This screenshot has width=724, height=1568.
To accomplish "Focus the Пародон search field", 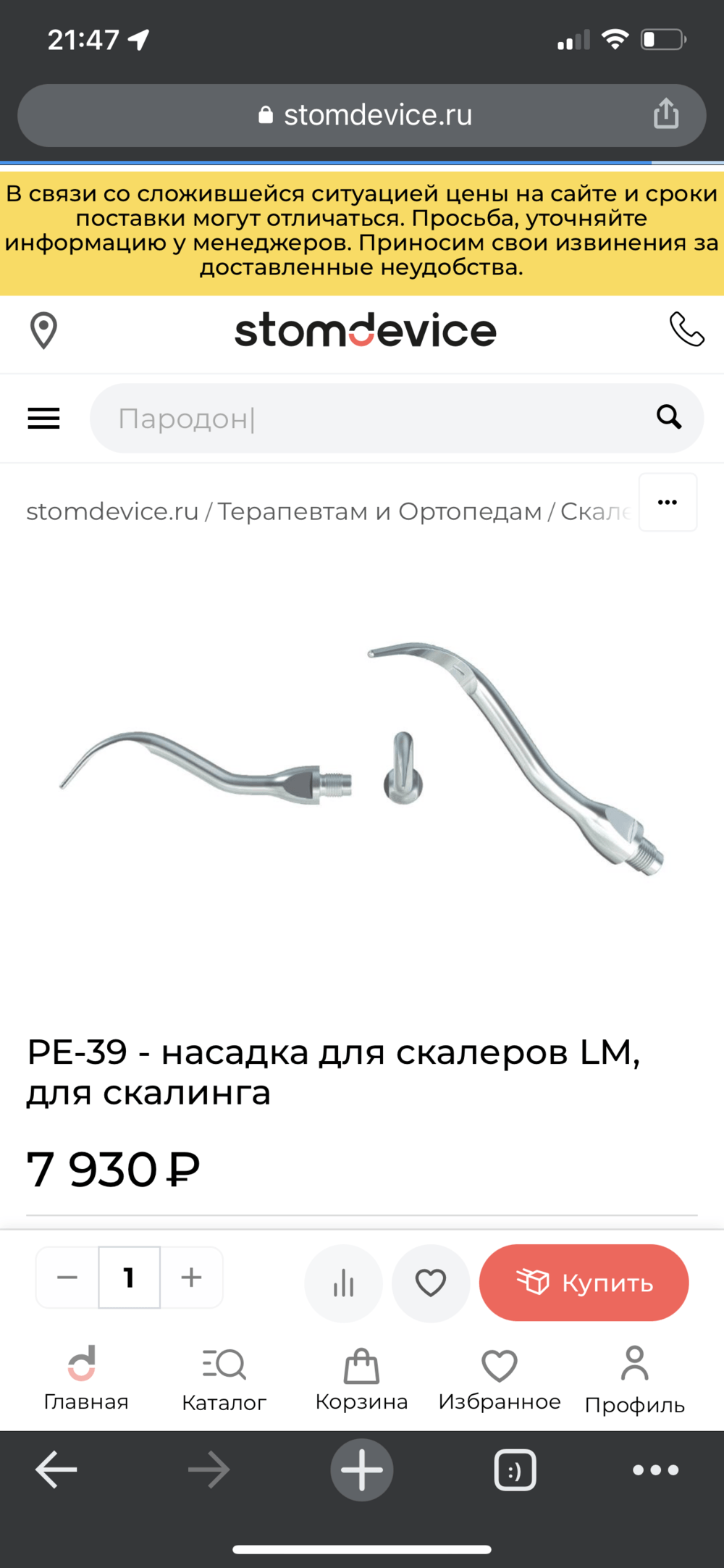I will tap(397, 418).
